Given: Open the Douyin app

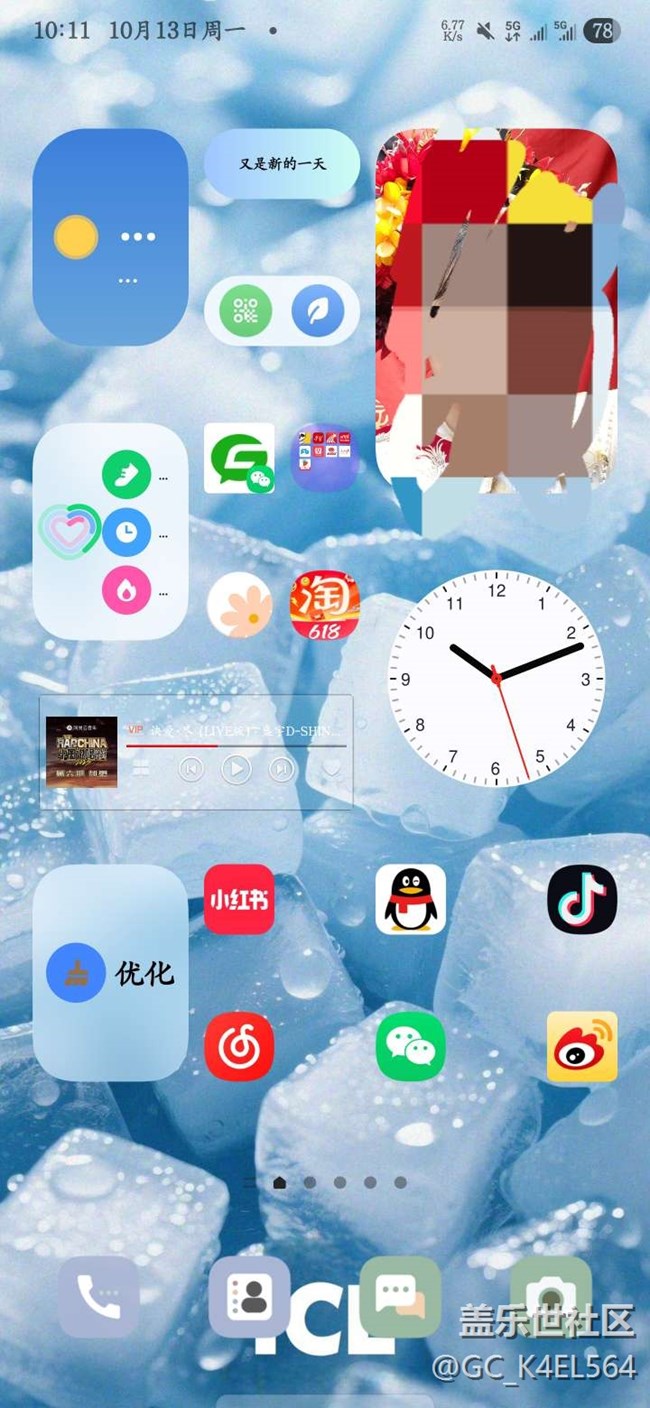Looking at the screenshot, I should click(x=582, y=899).
